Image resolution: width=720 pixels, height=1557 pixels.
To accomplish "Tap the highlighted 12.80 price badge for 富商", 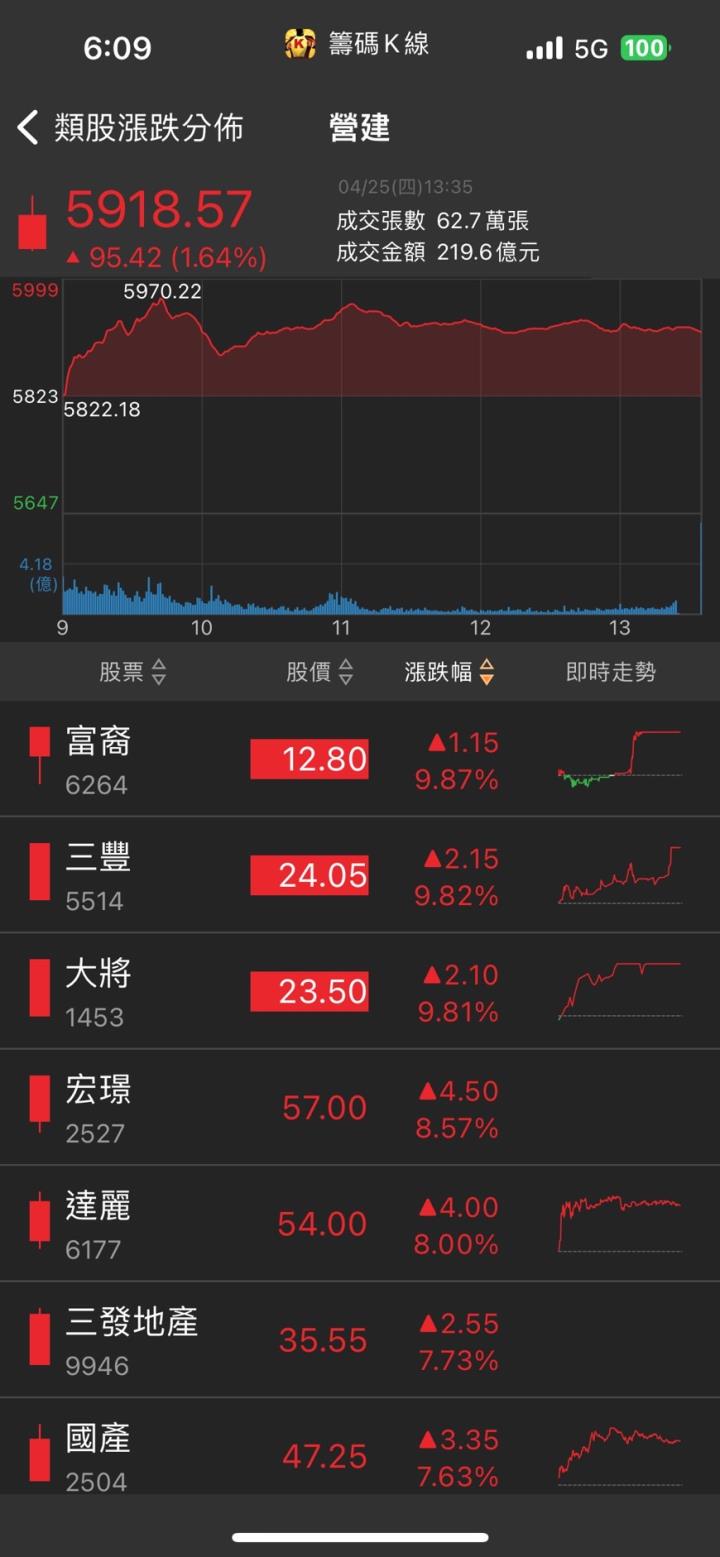I will (309, 758).
